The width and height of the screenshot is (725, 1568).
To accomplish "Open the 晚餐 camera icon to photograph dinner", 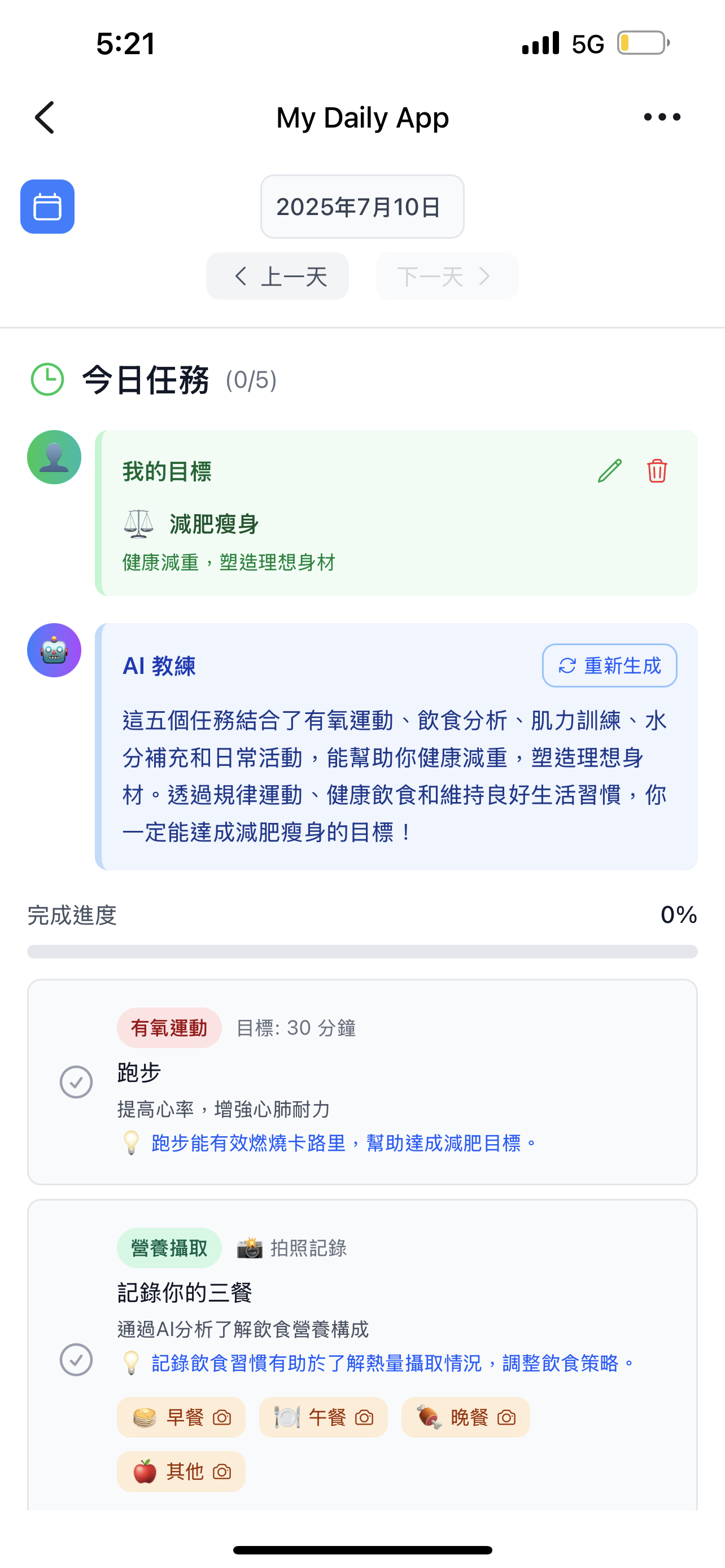I will pyautogui.click(x=507, y=1417).
